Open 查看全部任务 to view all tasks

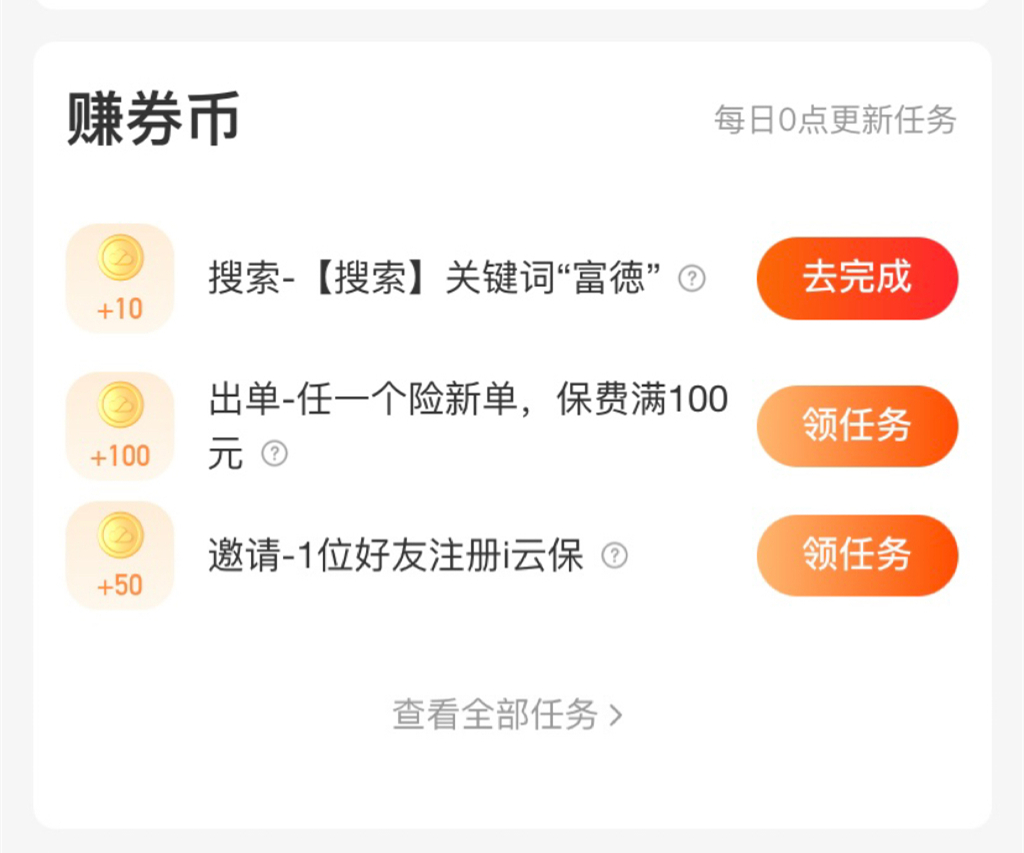click(x=507, y=715)
